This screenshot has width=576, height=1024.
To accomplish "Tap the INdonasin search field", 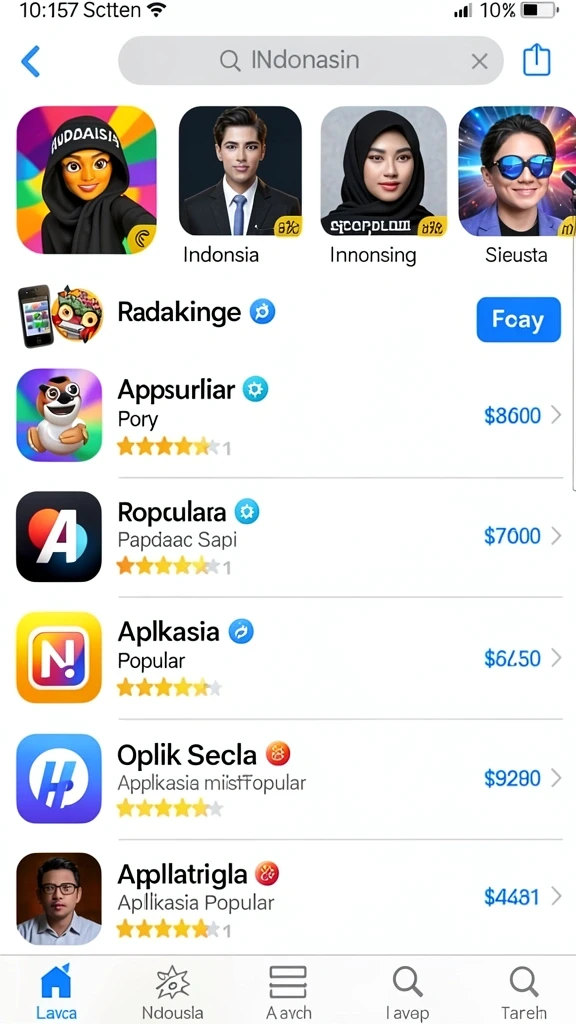I will pyautogui.click(x=311, y=61).
